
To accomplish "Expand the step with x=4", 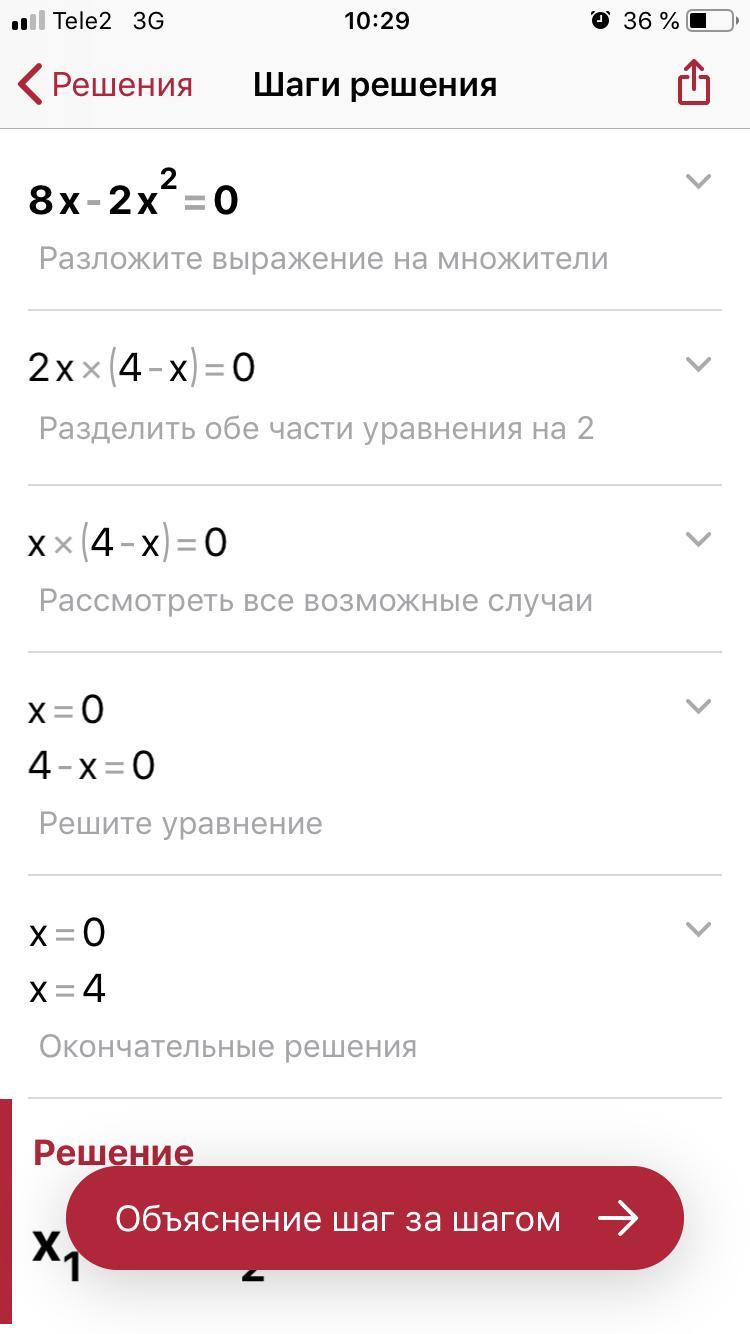I will coord(697,929).
